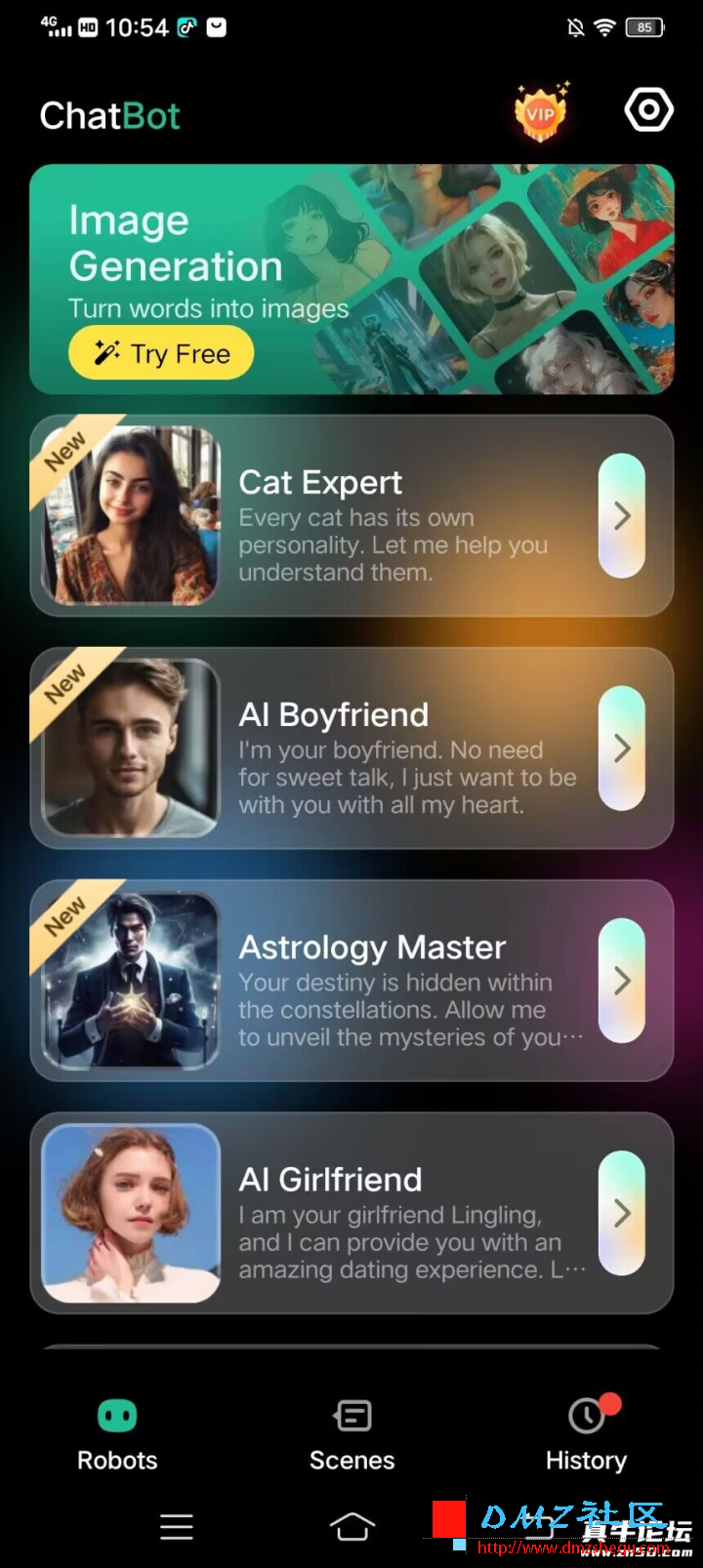The height and width of the screenshot is (1568, 703).
Task: Tap the Try Free button
Action: (161, 353)
